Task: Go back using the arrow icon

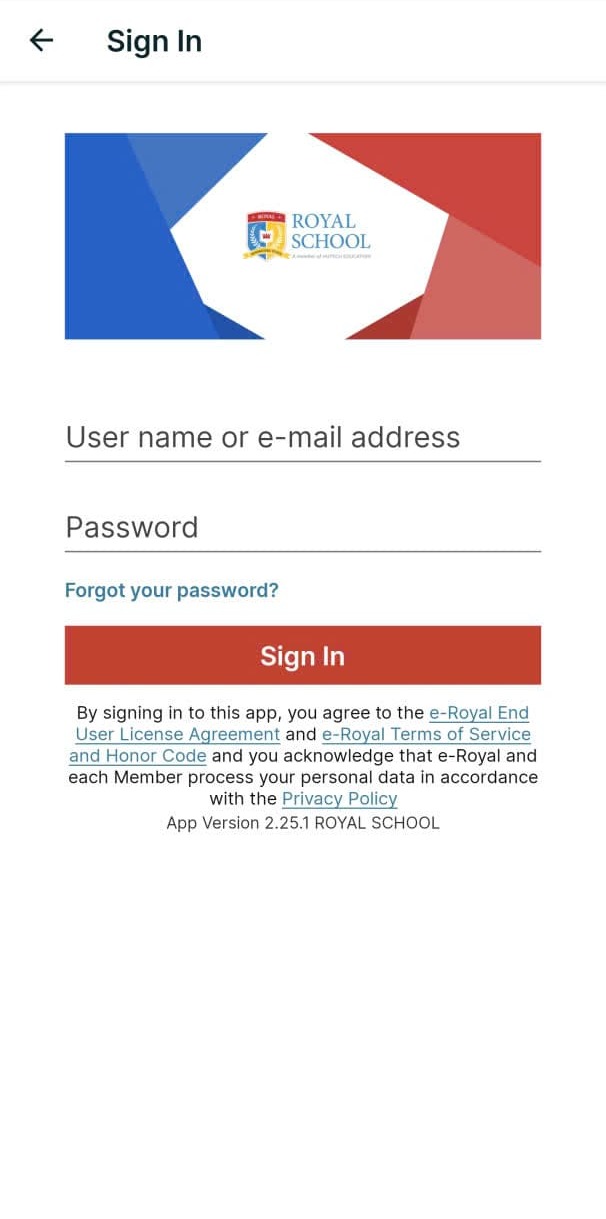Action: (41, 40)
